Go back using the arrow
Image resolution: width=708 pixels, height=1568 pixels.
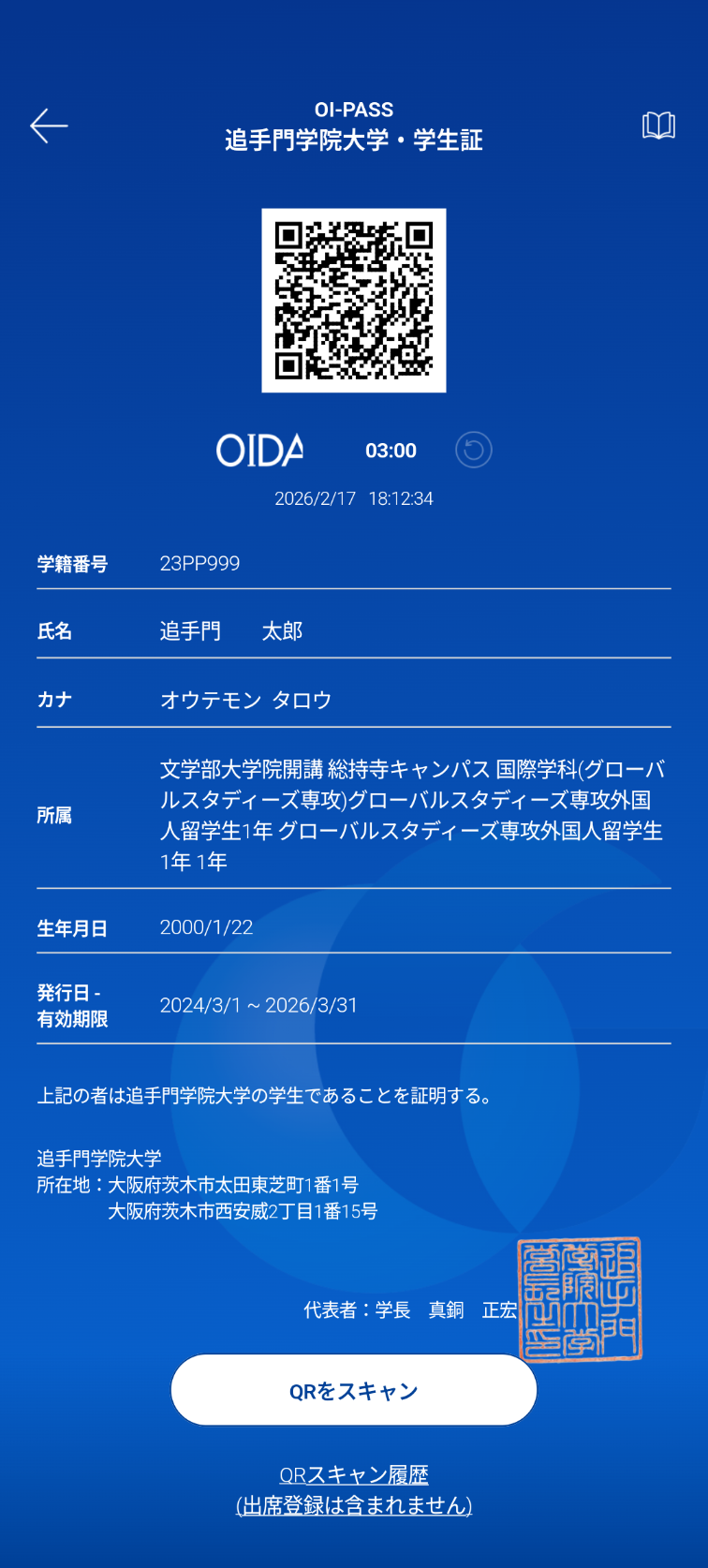click(x=49, y=126)
